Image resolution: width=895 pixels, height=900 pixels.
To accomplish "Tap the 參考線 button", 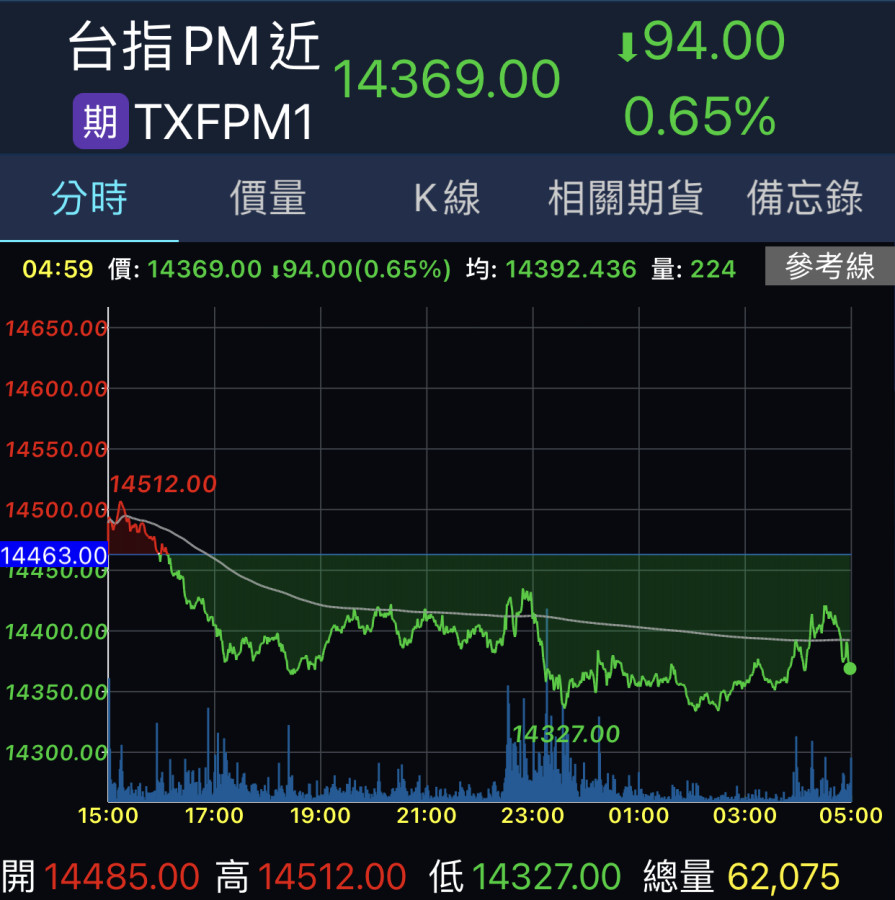I will [829, 267].
